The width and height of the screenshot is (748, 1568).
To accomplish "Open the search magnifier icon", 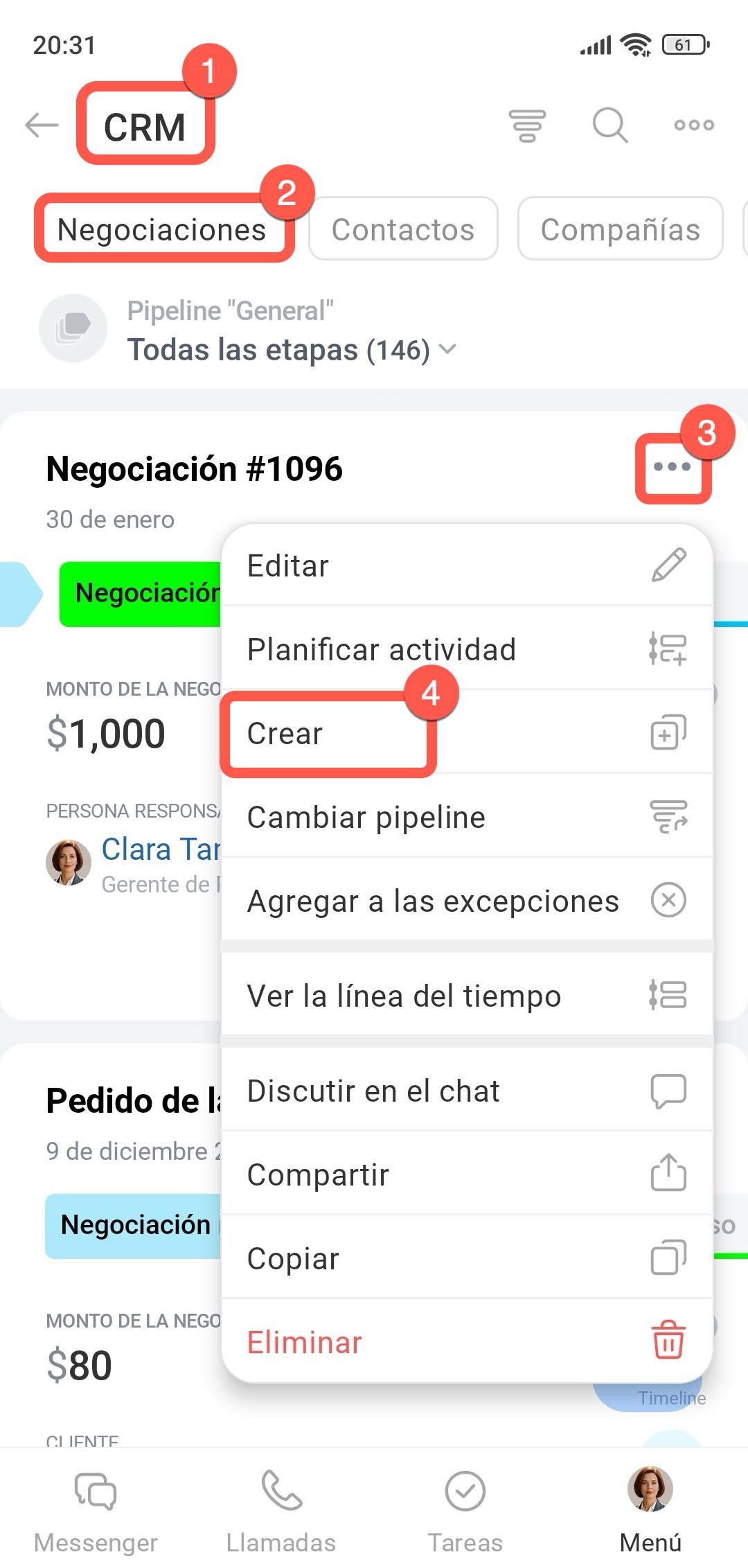I will click(x=609, y=125).
